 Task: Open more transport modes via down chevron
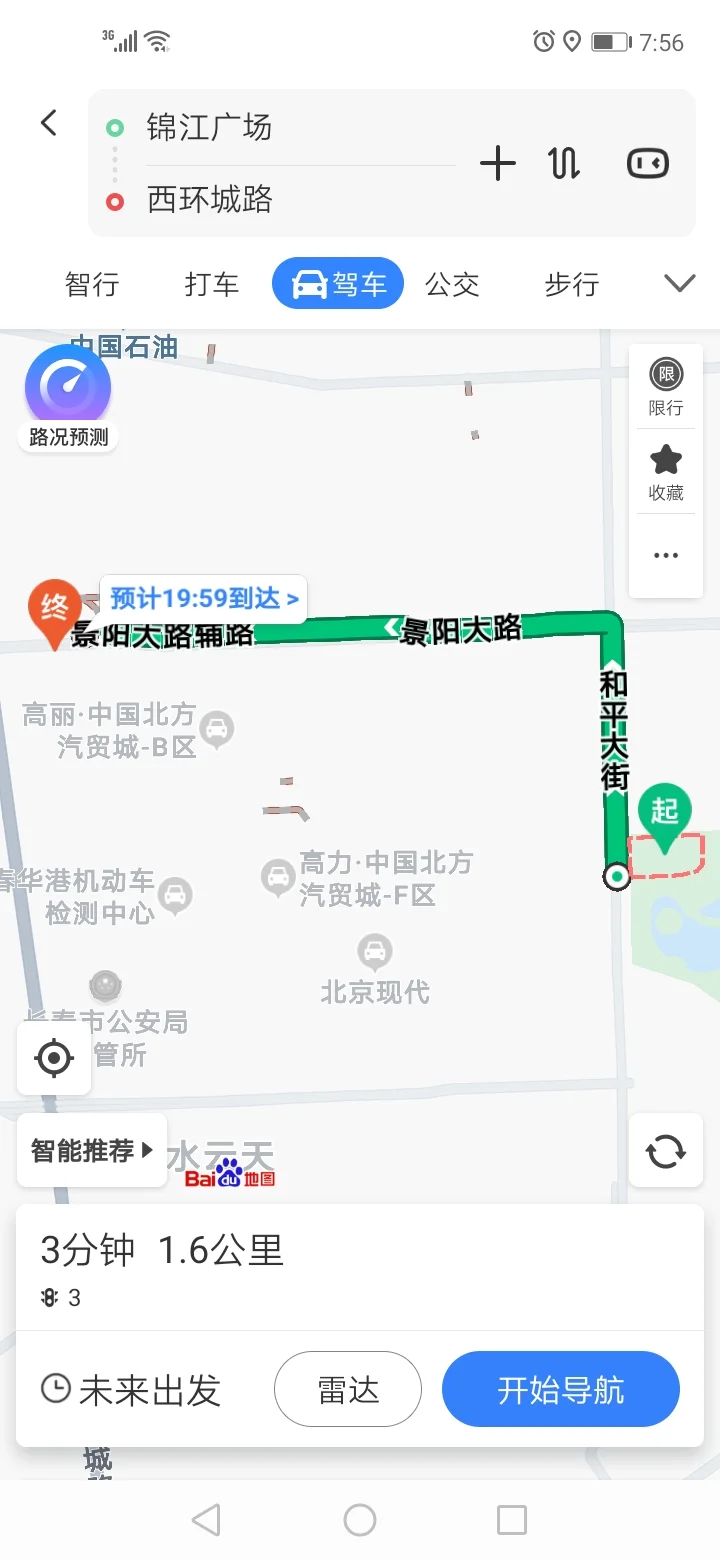pos(679,283)
